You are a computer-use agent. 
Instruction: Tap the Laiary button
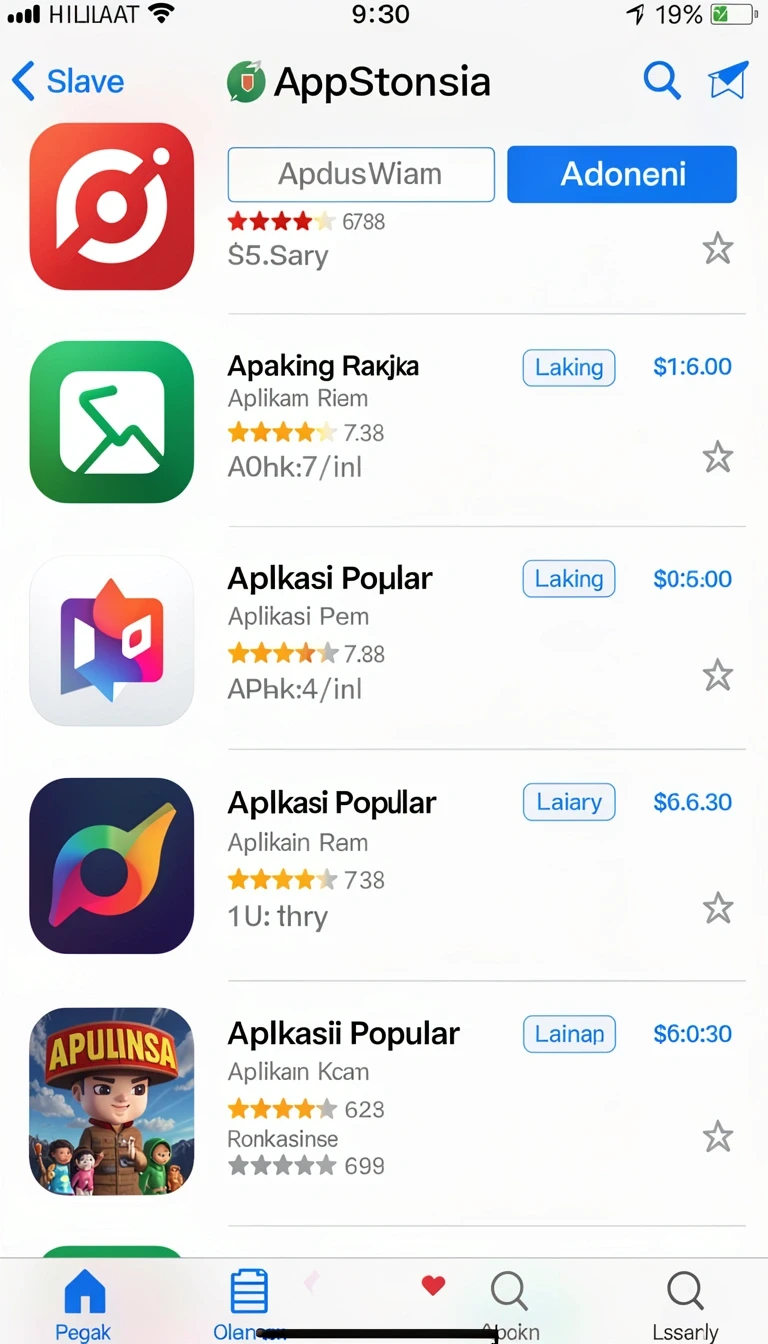point(569,802)
